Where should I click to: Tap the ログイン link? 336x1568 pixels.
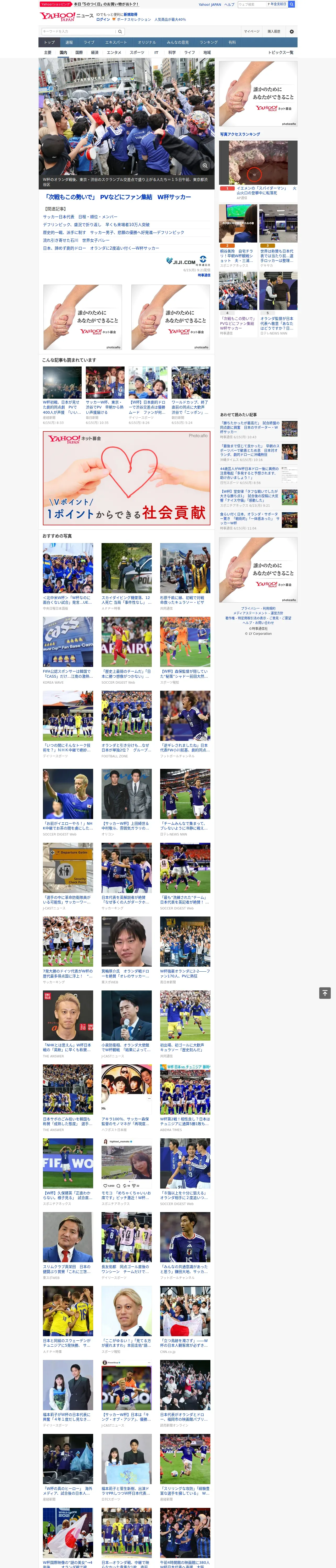[103, 20]
